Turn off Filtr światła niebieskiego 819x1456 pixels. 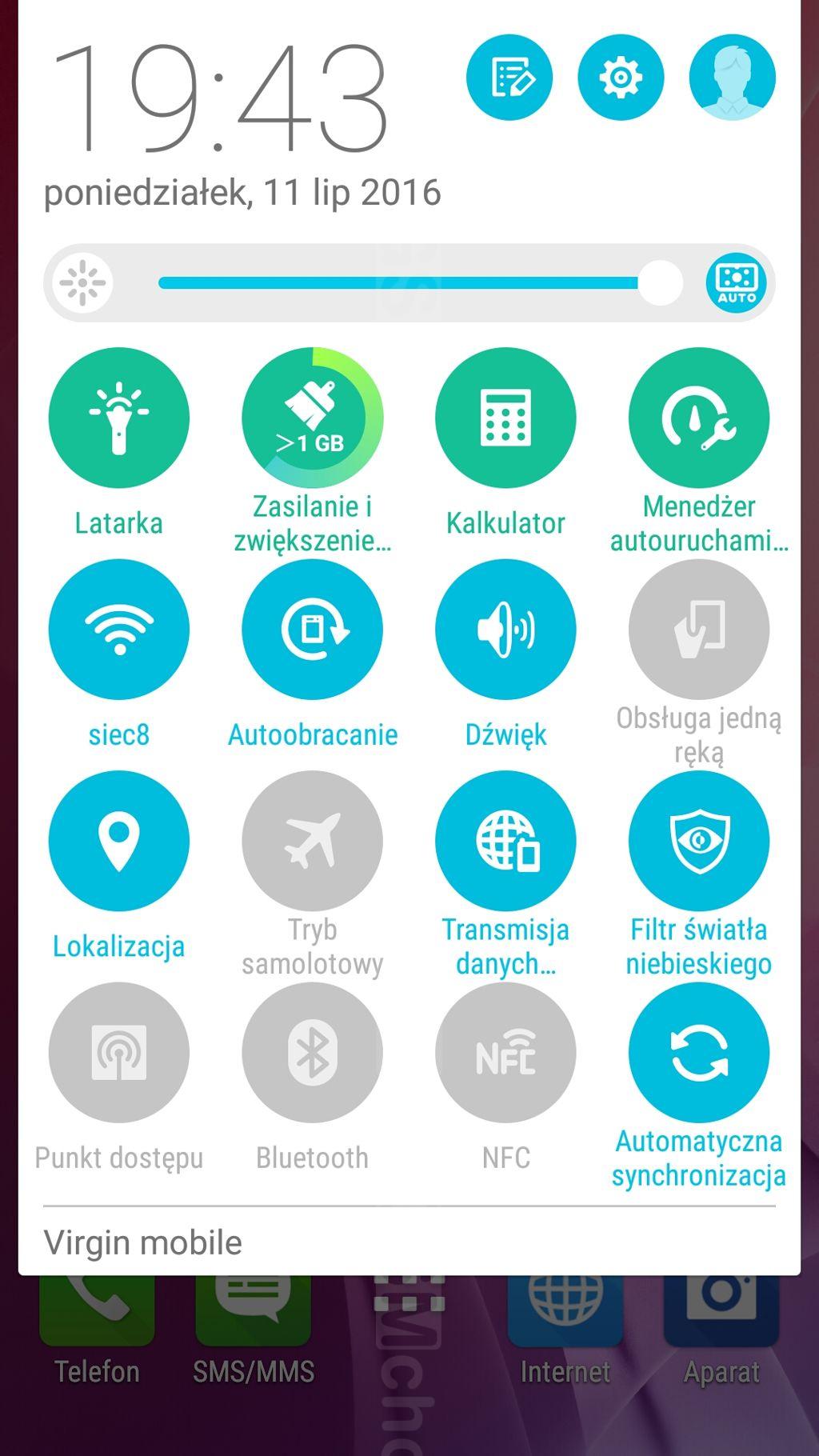point(699,841)
